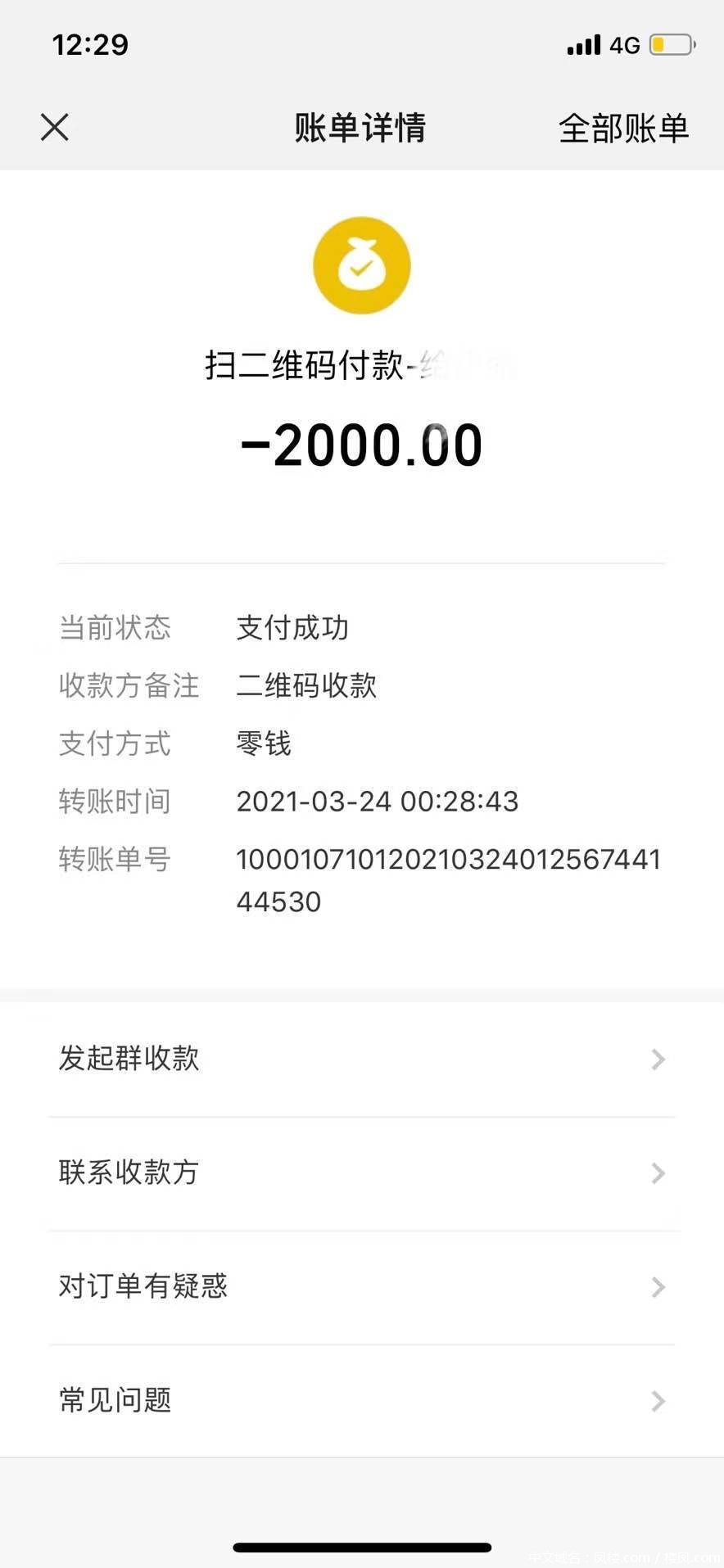Viewport: 724px width, 1568px height.
Task: Open 联系收款方 to contact payee
Action: (360, 1173)
